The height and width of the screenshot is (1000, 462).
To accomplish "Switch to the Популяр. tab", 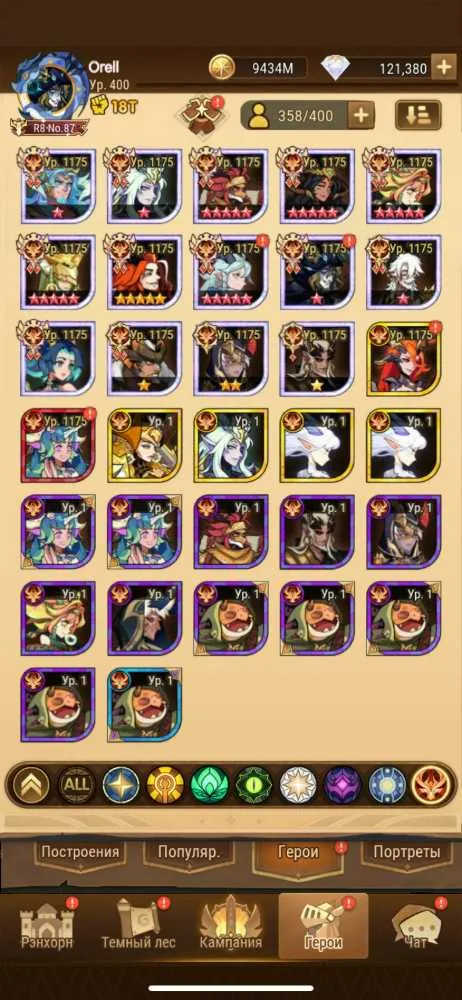I will click(190, 853).
